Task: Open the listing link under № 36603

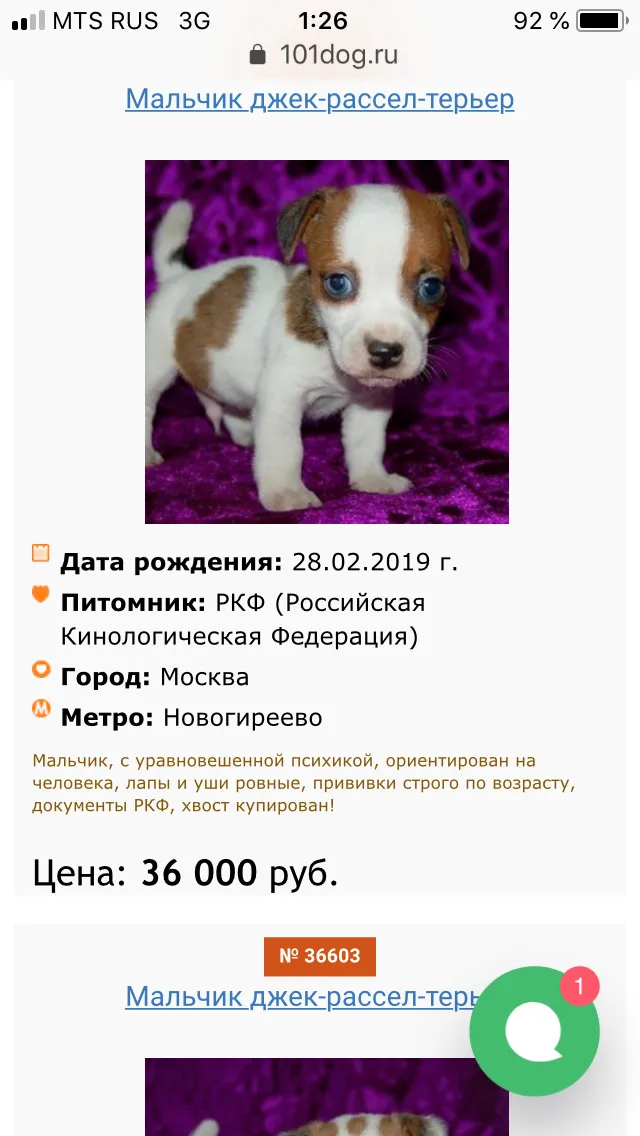Action: [302, 996]
